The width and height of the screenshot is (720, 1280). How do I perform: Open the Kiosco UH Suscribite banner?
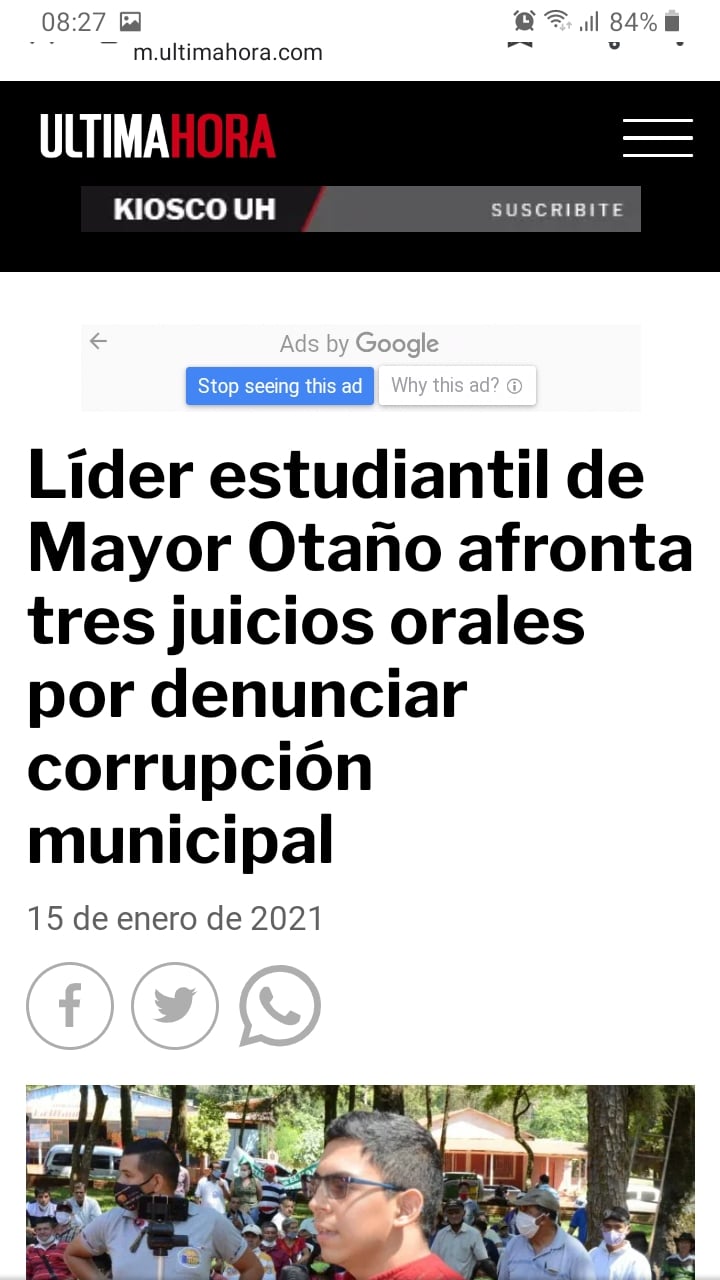[x=361, y=209]
